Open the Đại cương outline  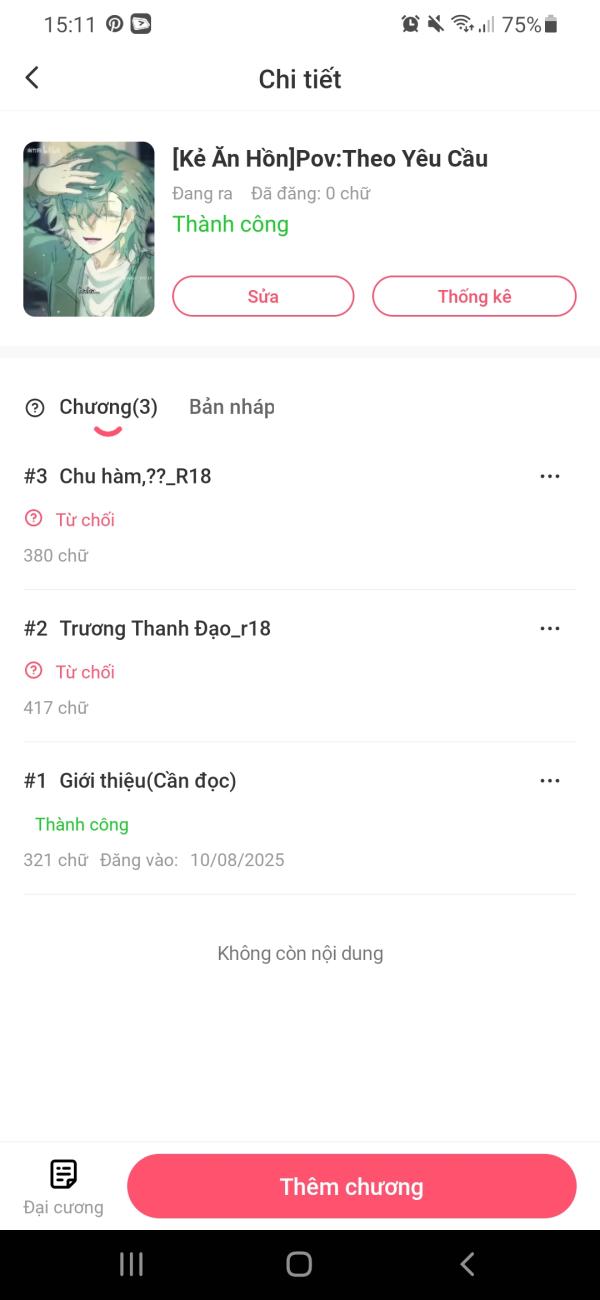63,1186
